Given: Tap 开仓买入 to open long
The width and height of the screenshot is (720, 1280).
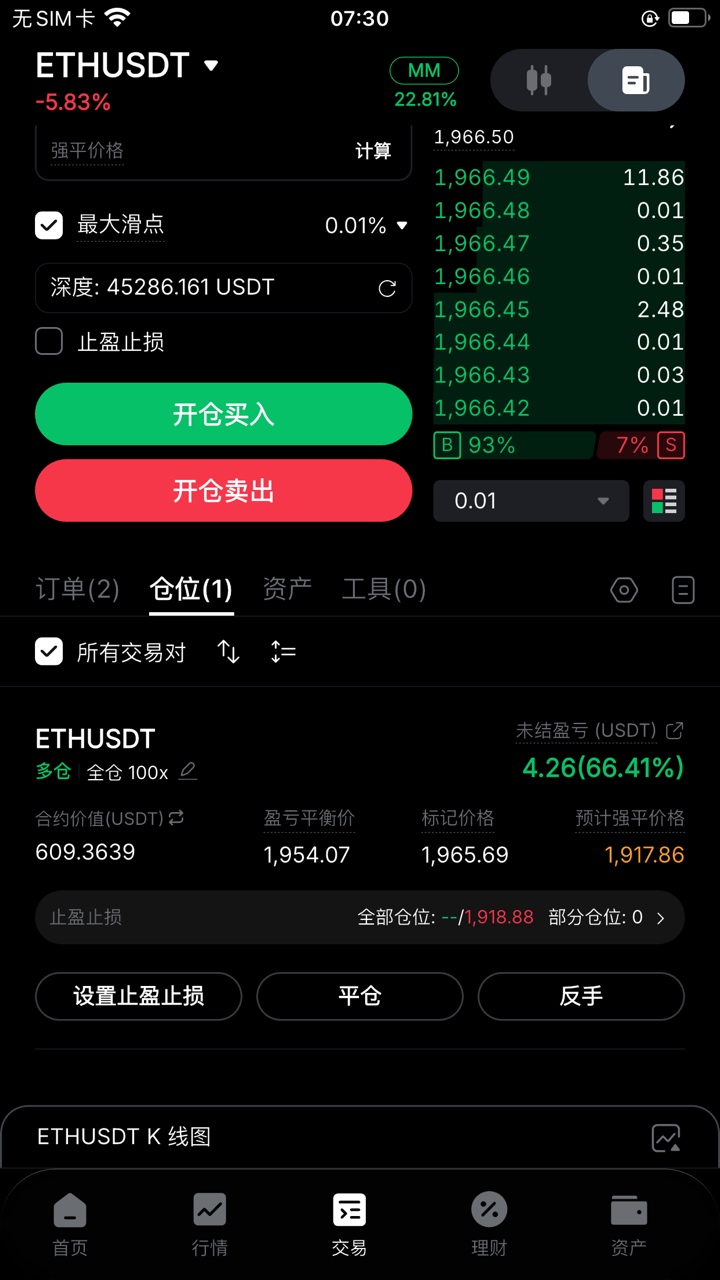Looking at the screenshot, I should [223, 414].
